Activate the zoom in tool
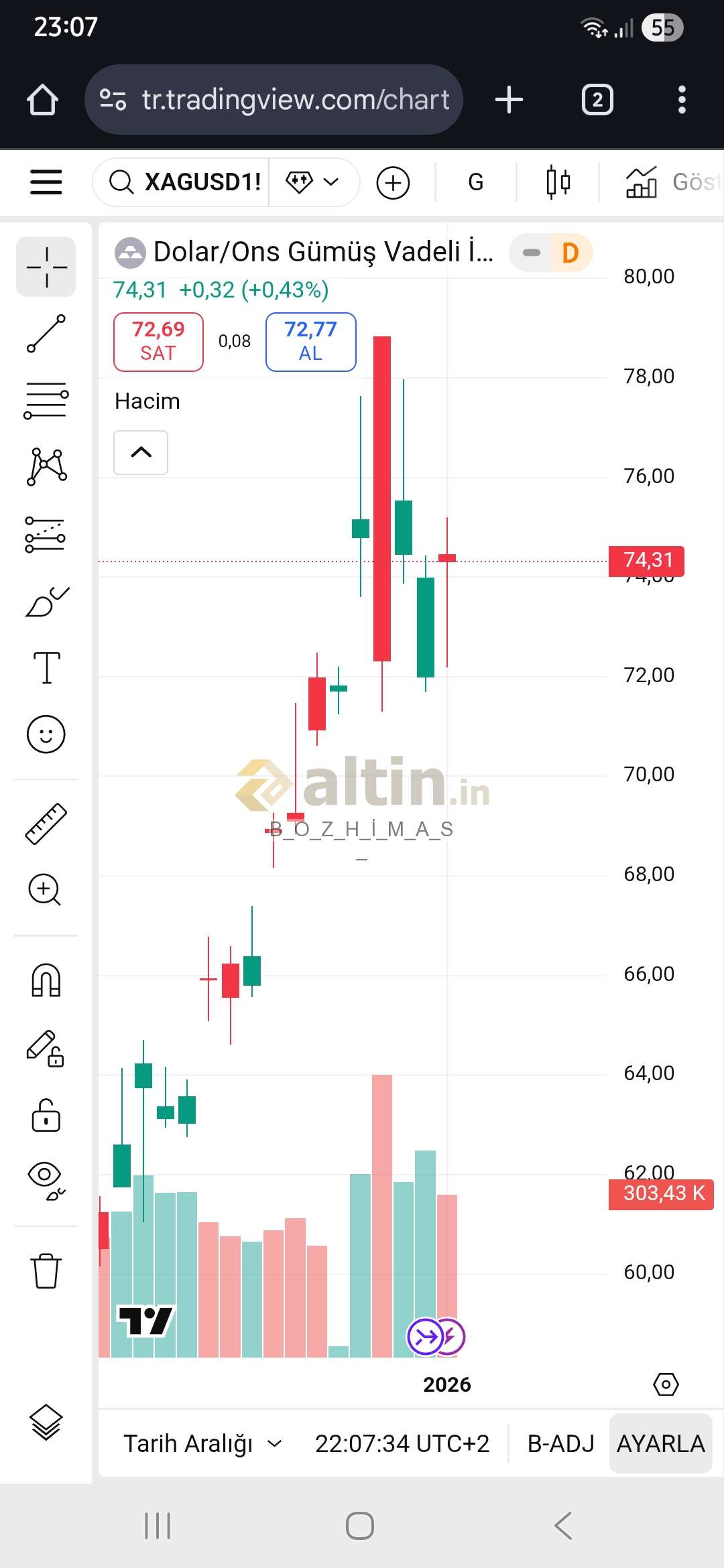The height and width of the screenshot is (1568, 724). tap(45, 890)
